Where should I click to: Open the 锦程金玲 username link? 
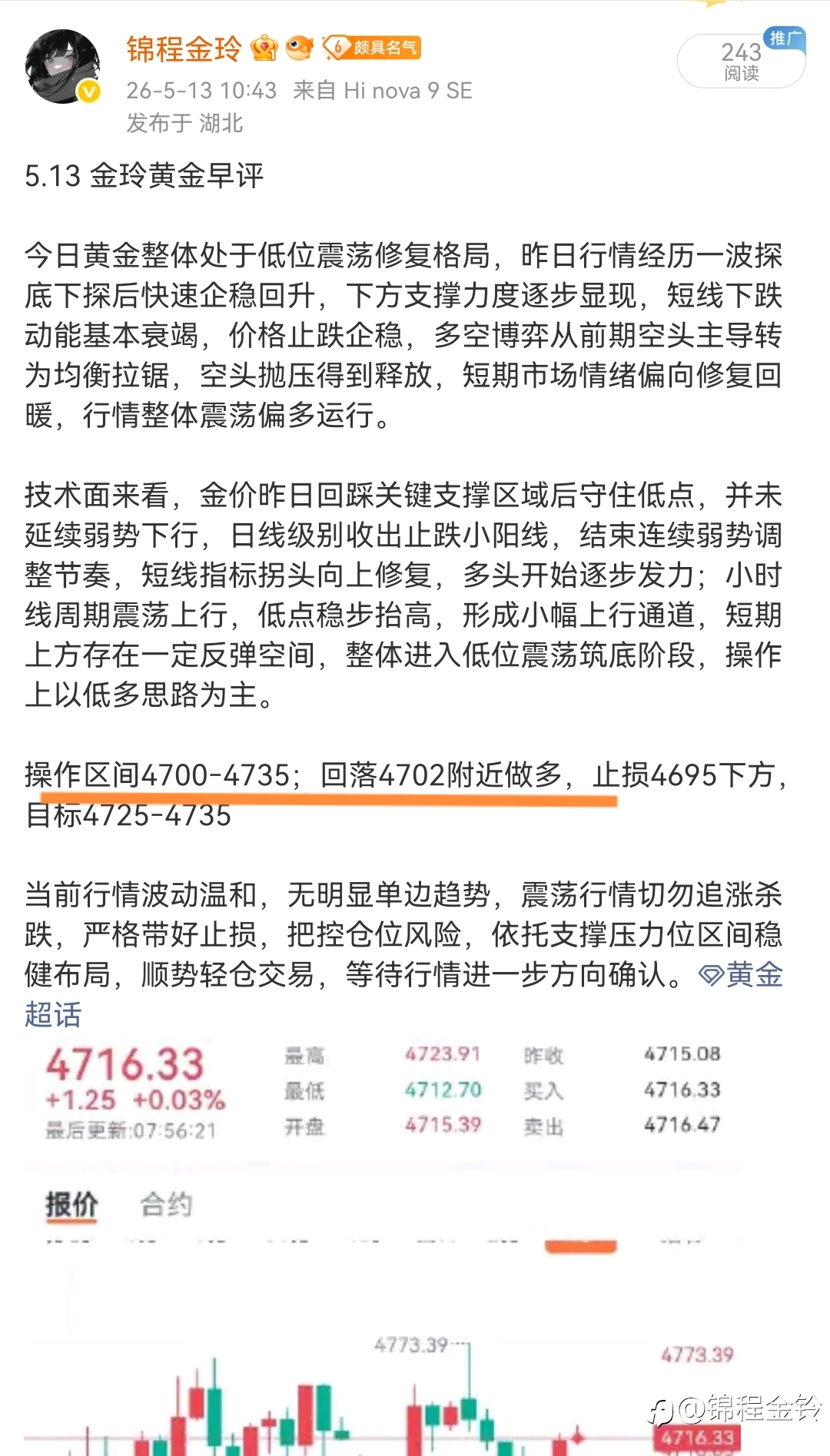[x=184, y=49]
